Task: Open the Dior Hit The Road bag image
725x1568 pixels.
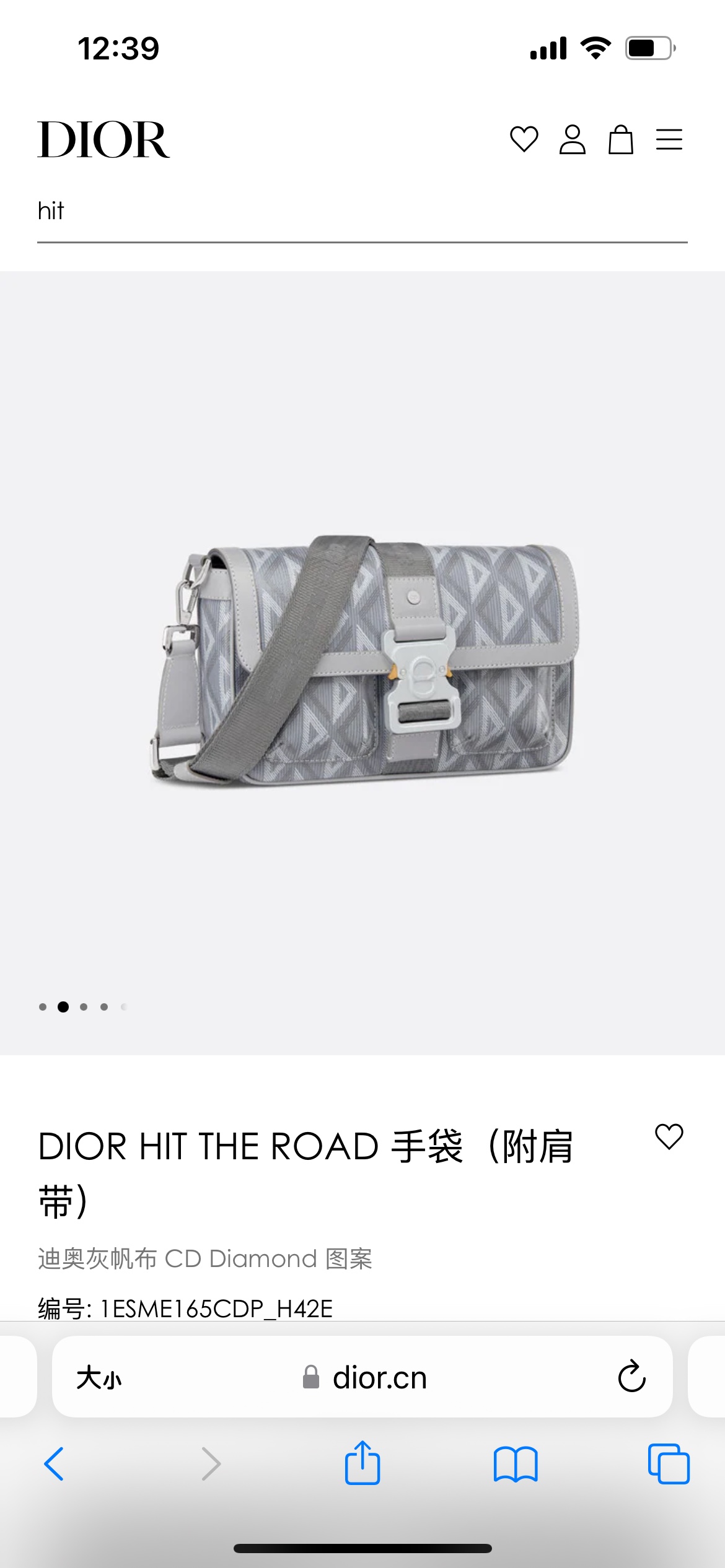Action: click(362, 660)
